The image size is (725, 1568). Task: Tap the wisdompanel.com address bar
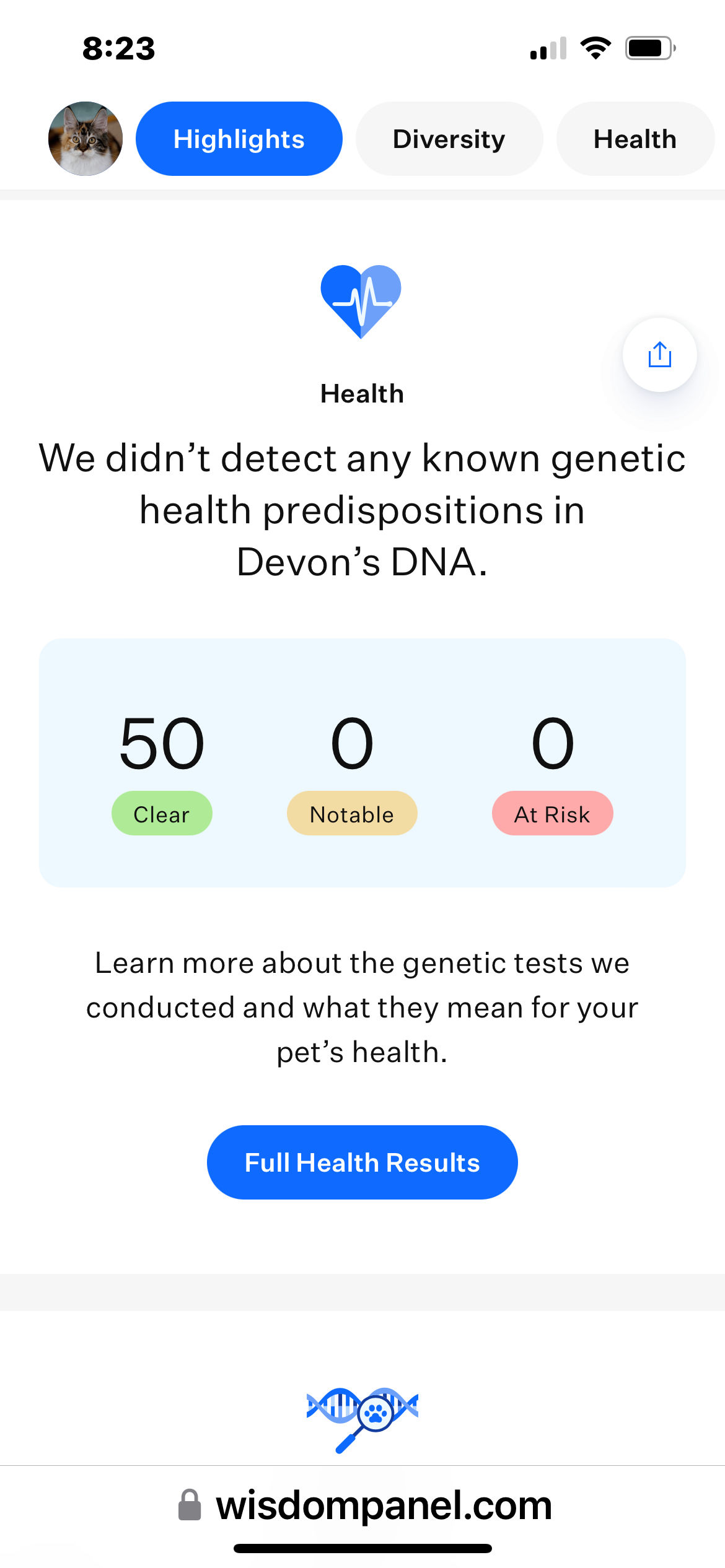click(x=366, y=1505)
